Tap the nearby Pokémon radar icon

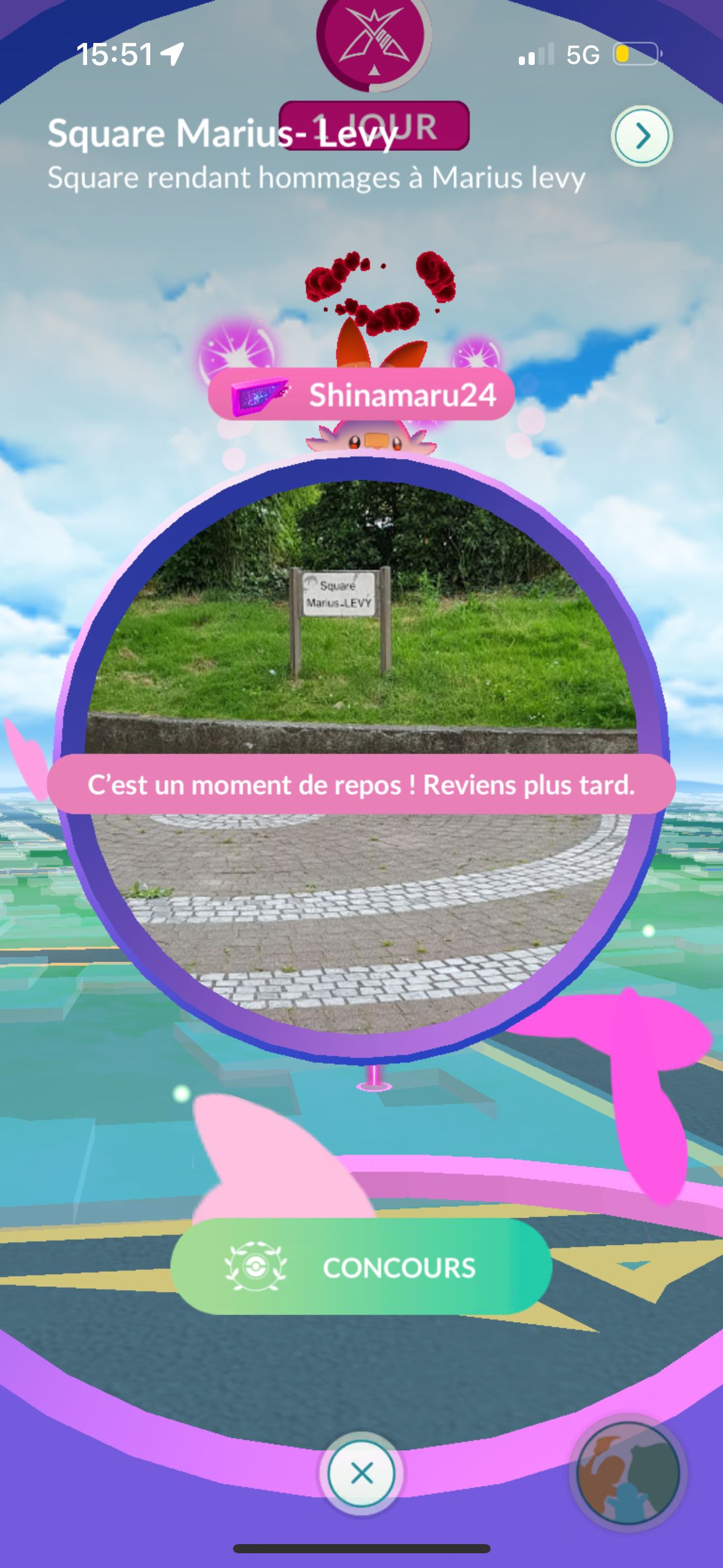tap(628, 1473)
